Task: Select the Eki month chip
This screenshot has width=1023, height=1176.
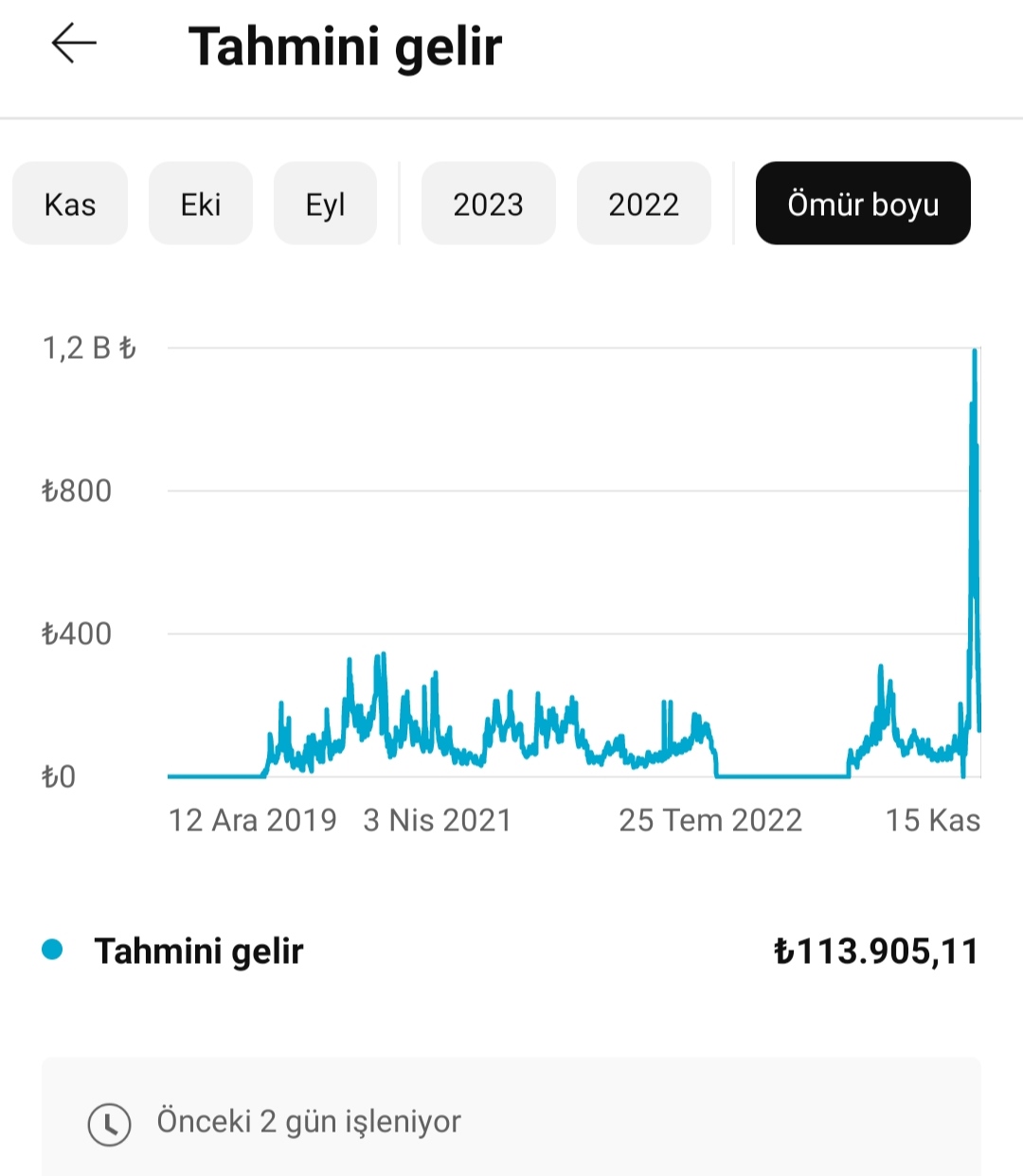Action: tap(201, 204)
